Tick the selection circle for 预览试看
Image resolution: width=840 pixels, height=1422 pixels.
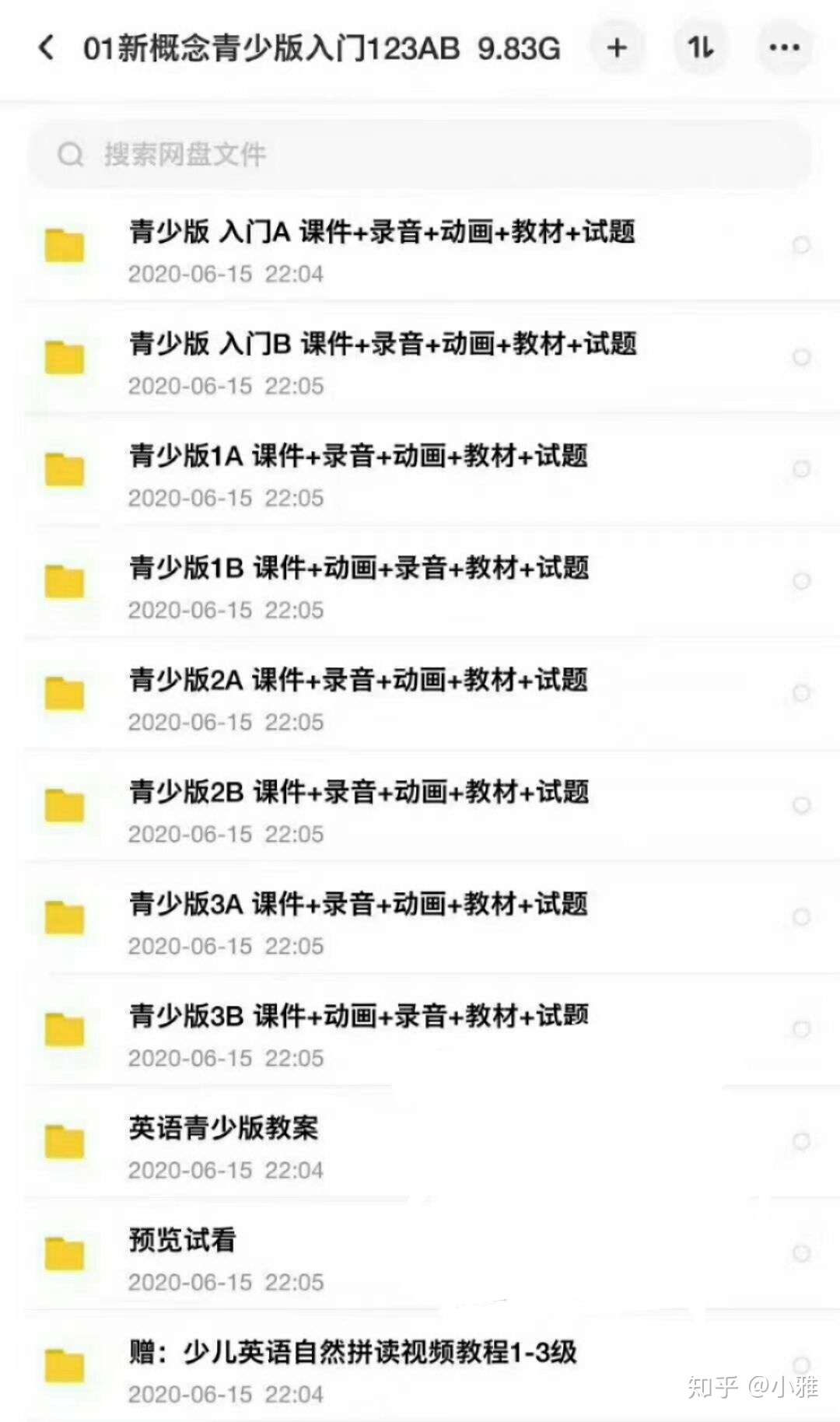[x=801, y=1253]
